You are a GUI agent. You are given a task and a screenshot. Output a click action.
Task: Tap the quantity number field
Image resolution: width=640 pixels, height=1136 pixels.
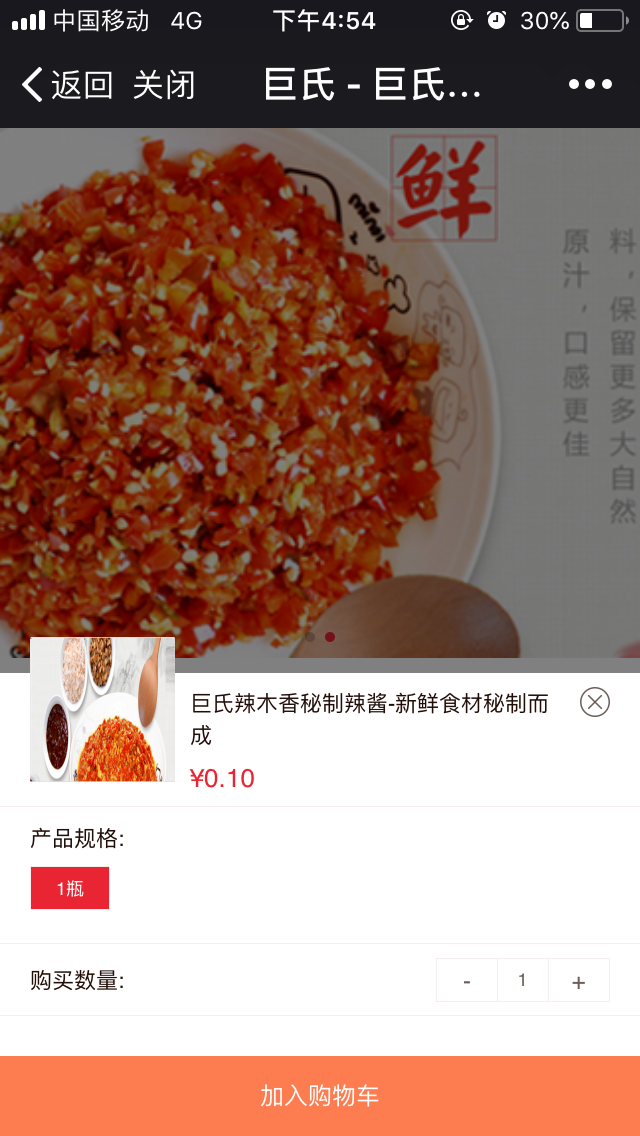click(522, 981)
